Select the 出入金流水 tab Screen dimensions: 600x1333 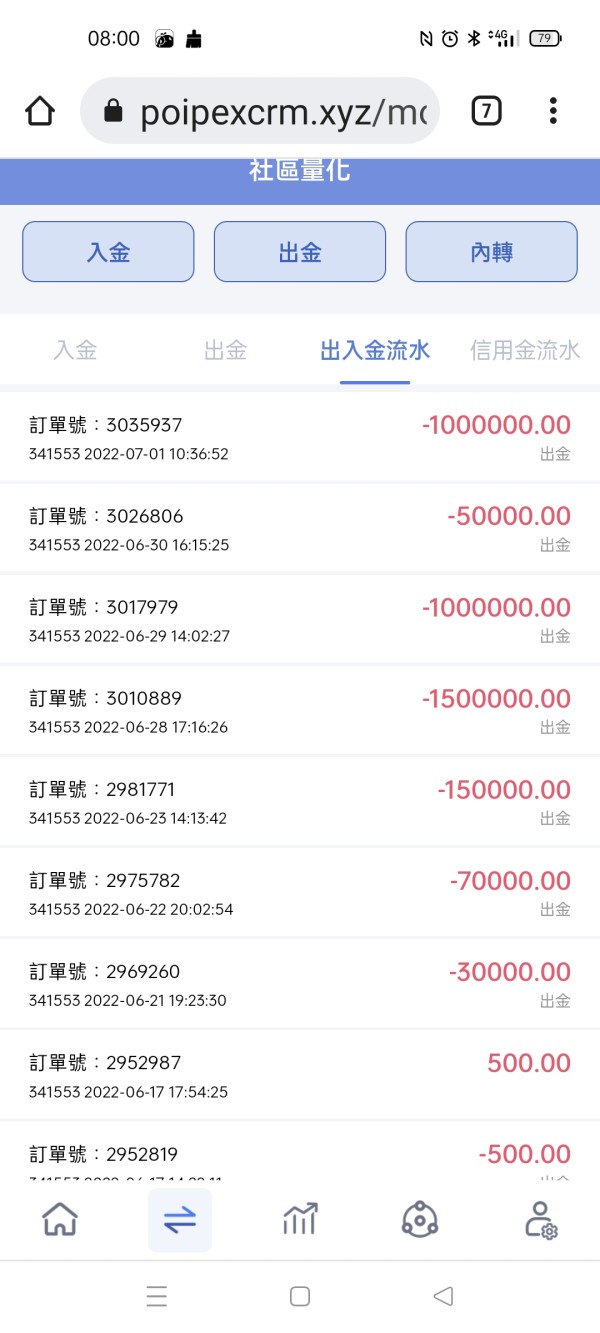tap(375, 350)
